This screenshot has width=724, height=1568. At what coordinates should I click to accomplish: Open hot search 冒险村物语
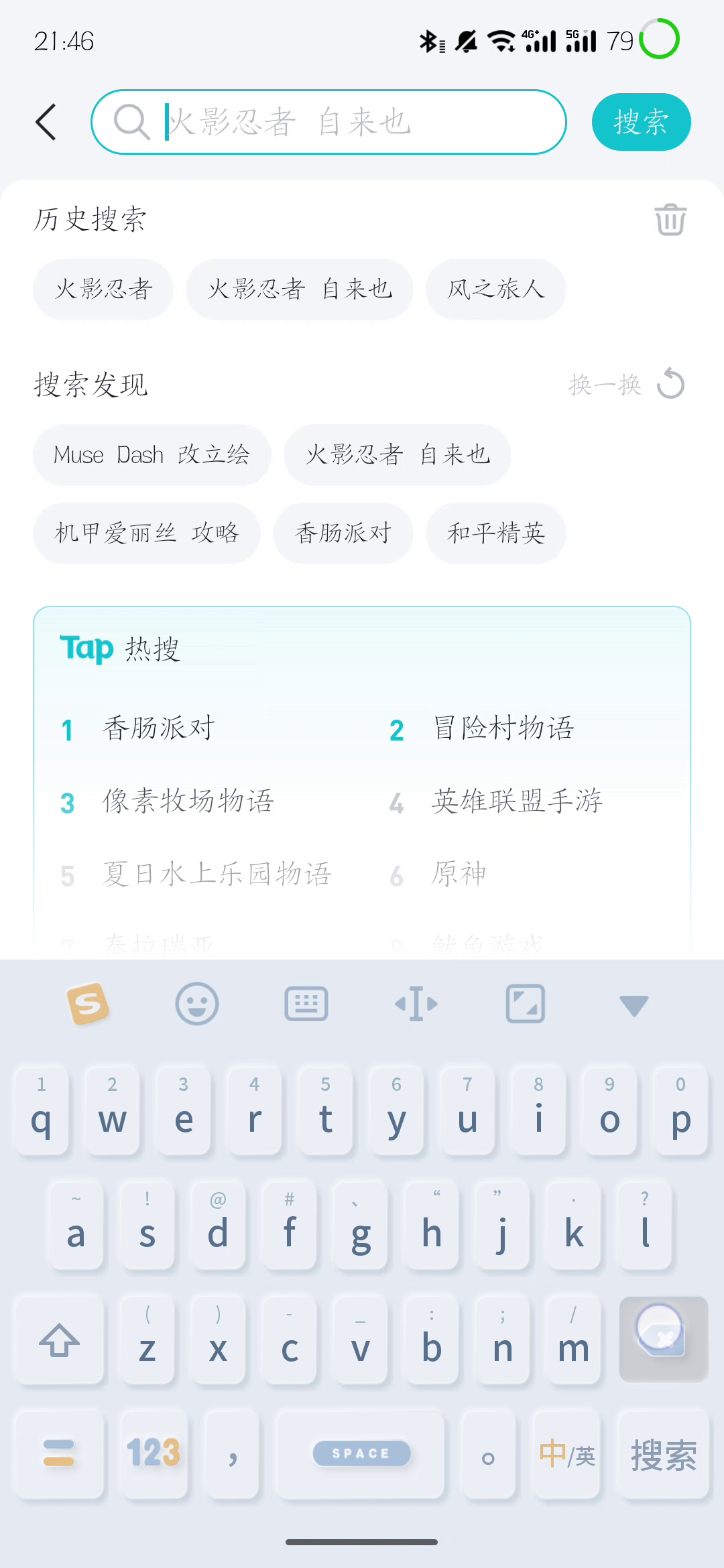[503, 729]
